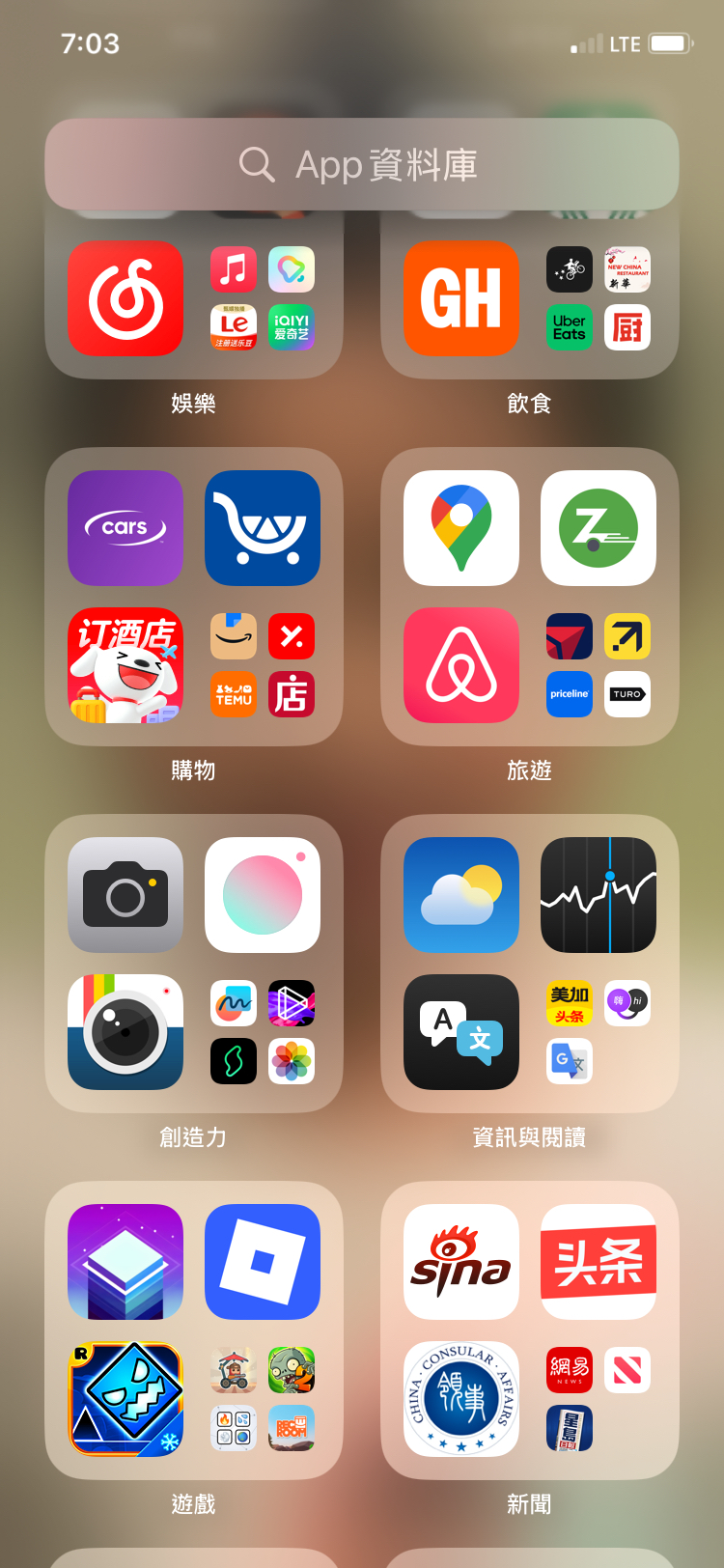Launch the 订酒店 hotel booking app

(x=125, y=665)
